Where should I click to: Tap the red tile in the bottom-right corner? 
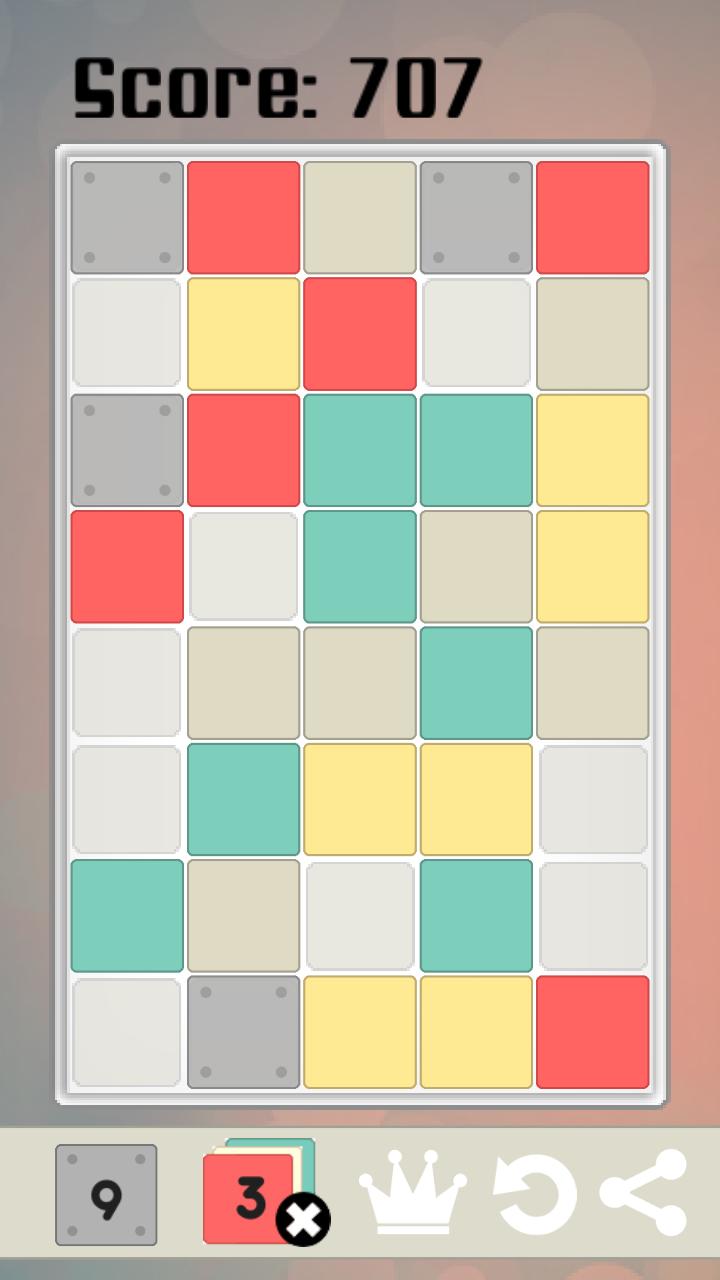[x=592, y=1032]
